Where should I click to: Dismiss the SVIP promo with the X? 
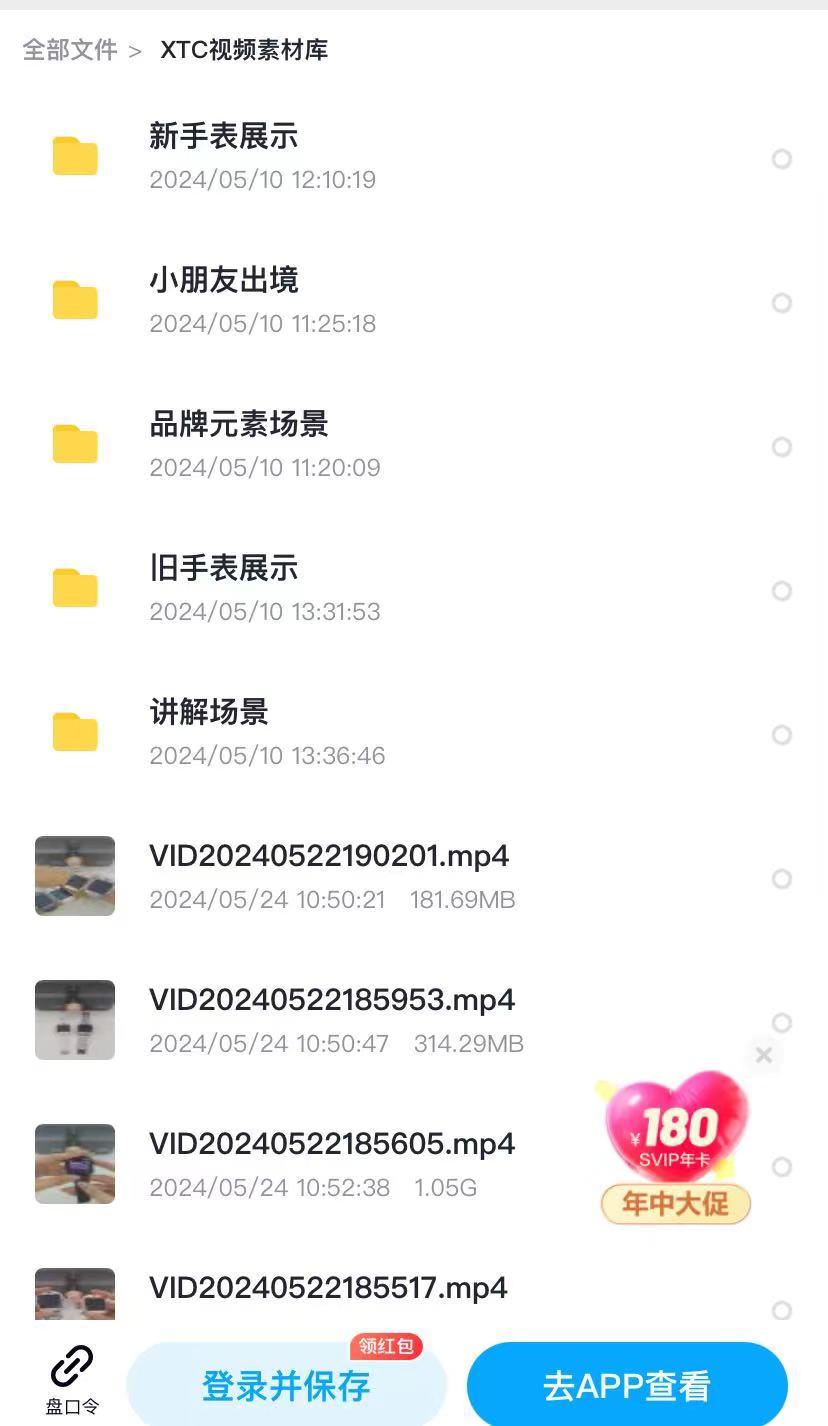(x=763, y=1055)
